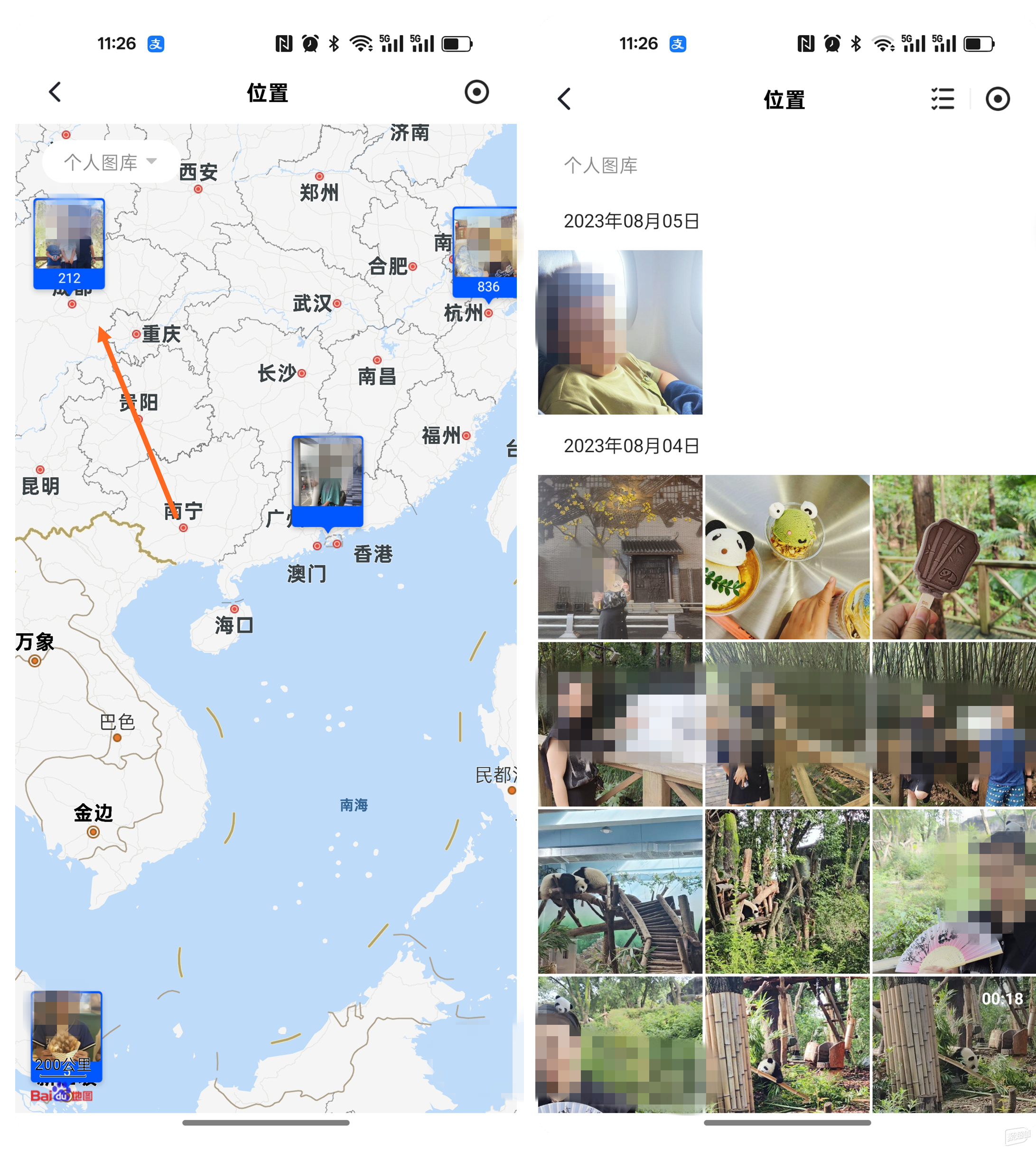Open the photo with the pink folding fan

tap(954, 891)
